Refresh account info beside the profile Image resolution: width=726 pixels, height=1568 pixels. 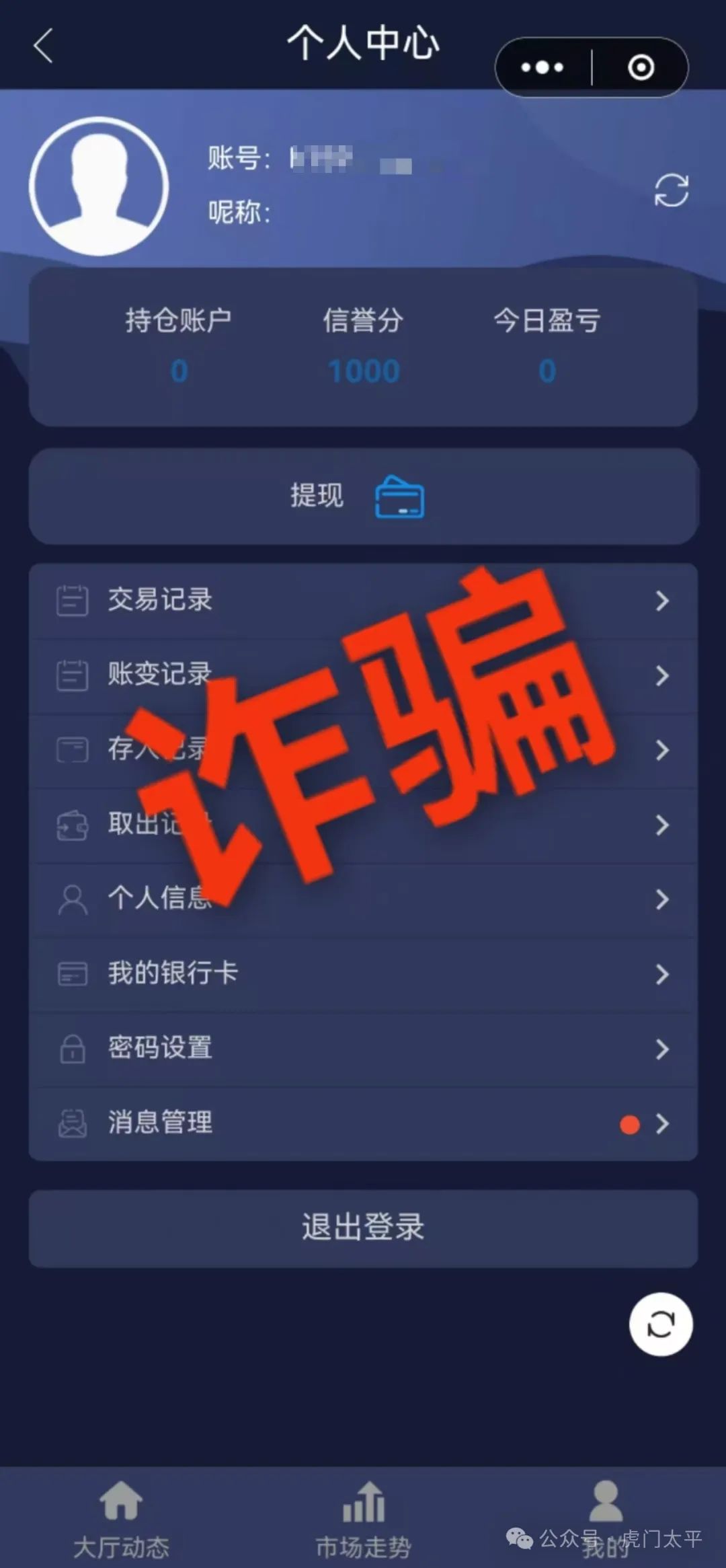click(672, 190)
